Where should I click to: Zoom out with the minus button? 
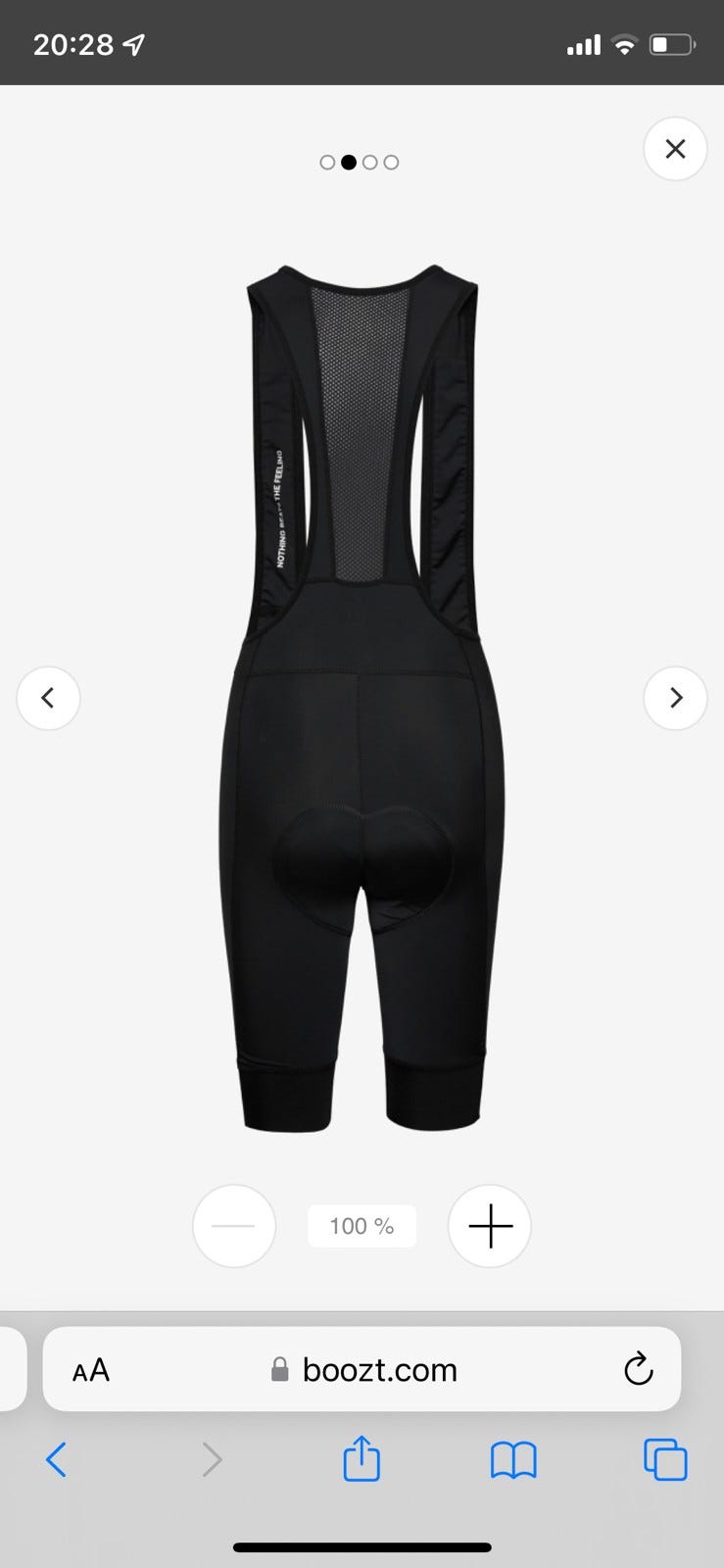coord(234,1226)
